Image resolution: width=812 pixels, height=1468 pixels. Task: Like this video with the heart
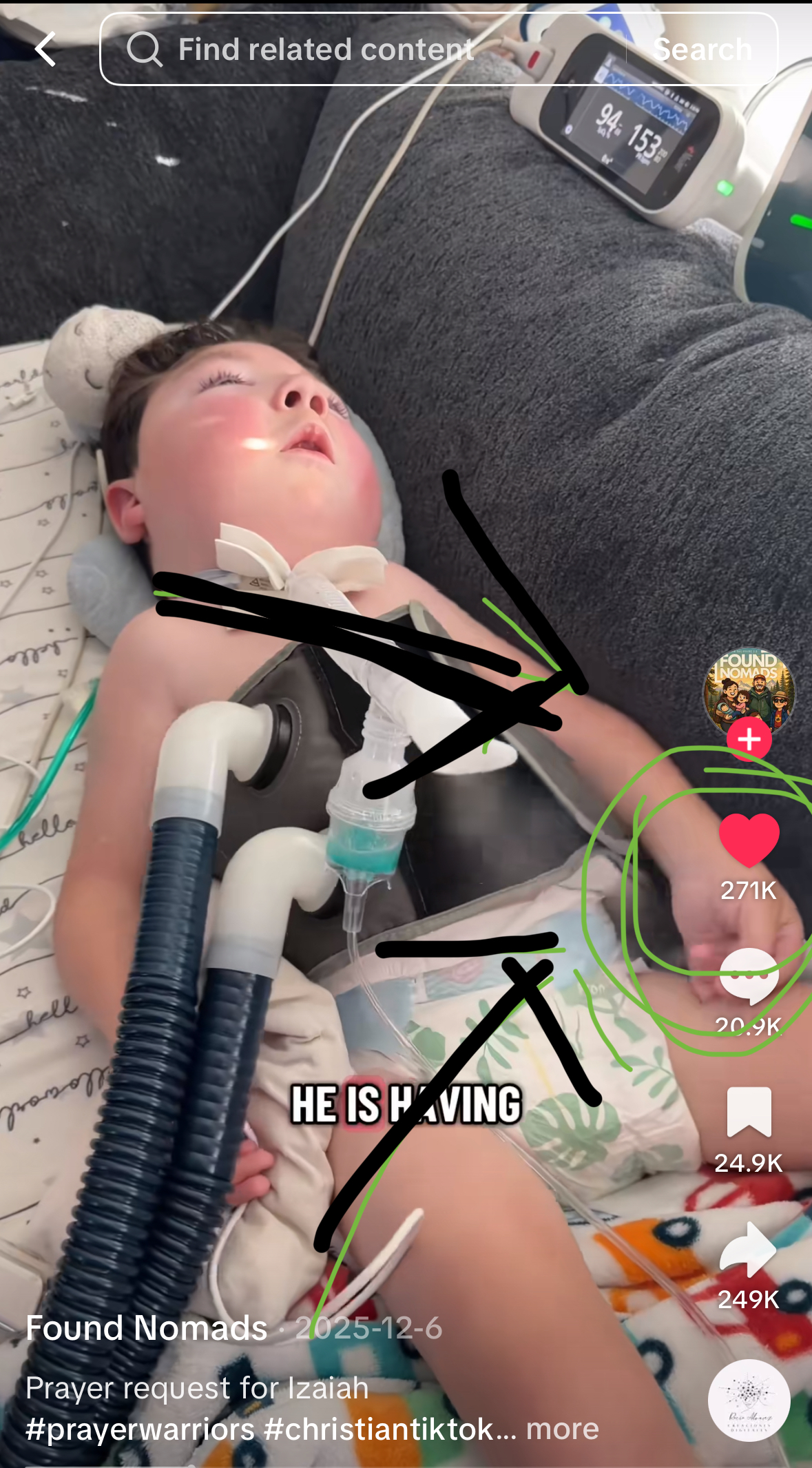(749, 840)
